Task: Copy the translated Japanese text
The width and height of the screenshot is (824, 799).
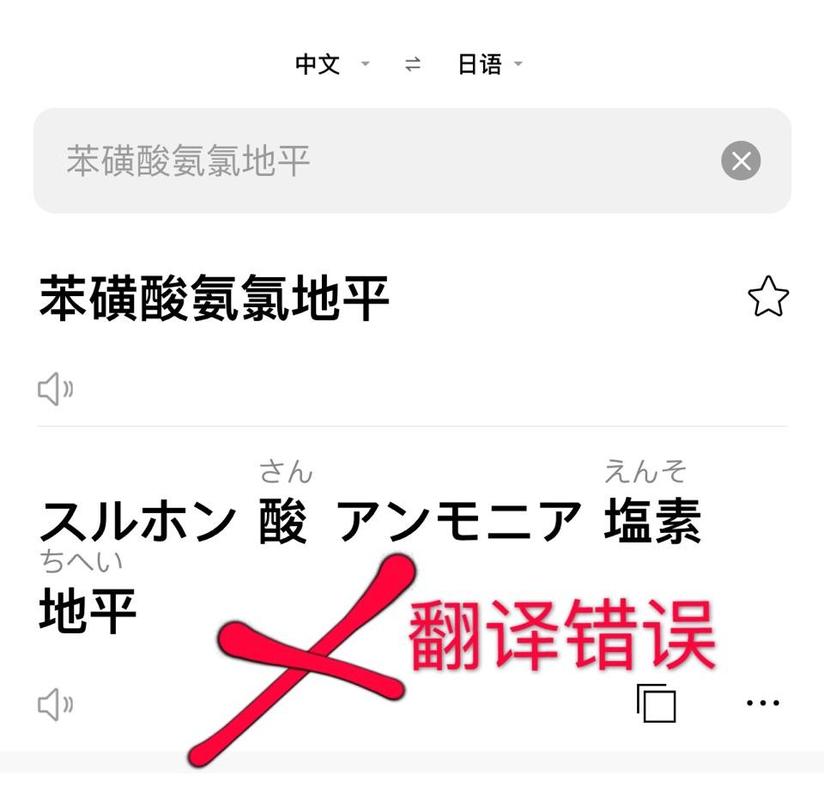Action: pos(656,703)
